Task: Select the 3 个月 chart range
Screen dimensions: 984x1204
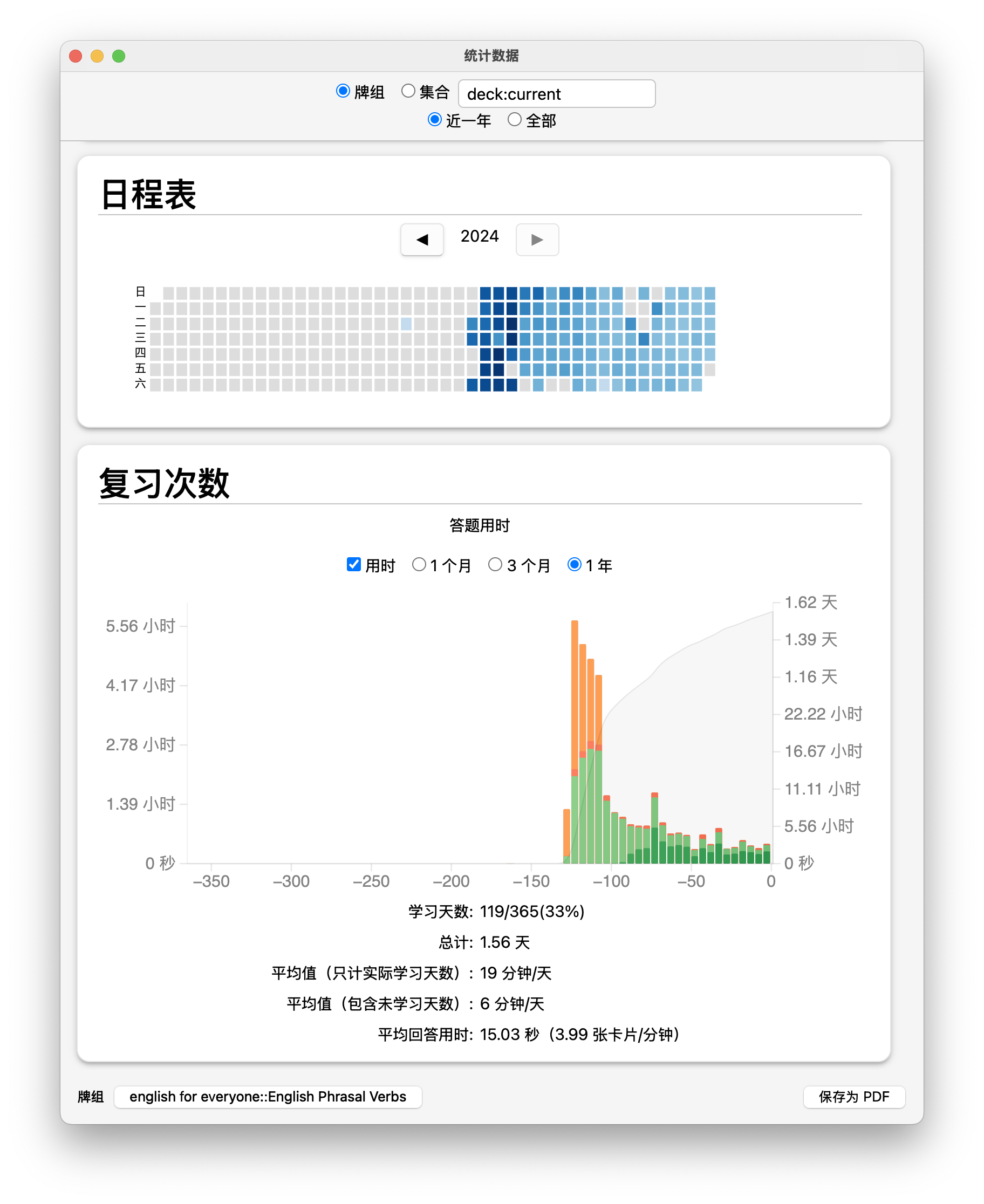Action: [x=495, y=565]
